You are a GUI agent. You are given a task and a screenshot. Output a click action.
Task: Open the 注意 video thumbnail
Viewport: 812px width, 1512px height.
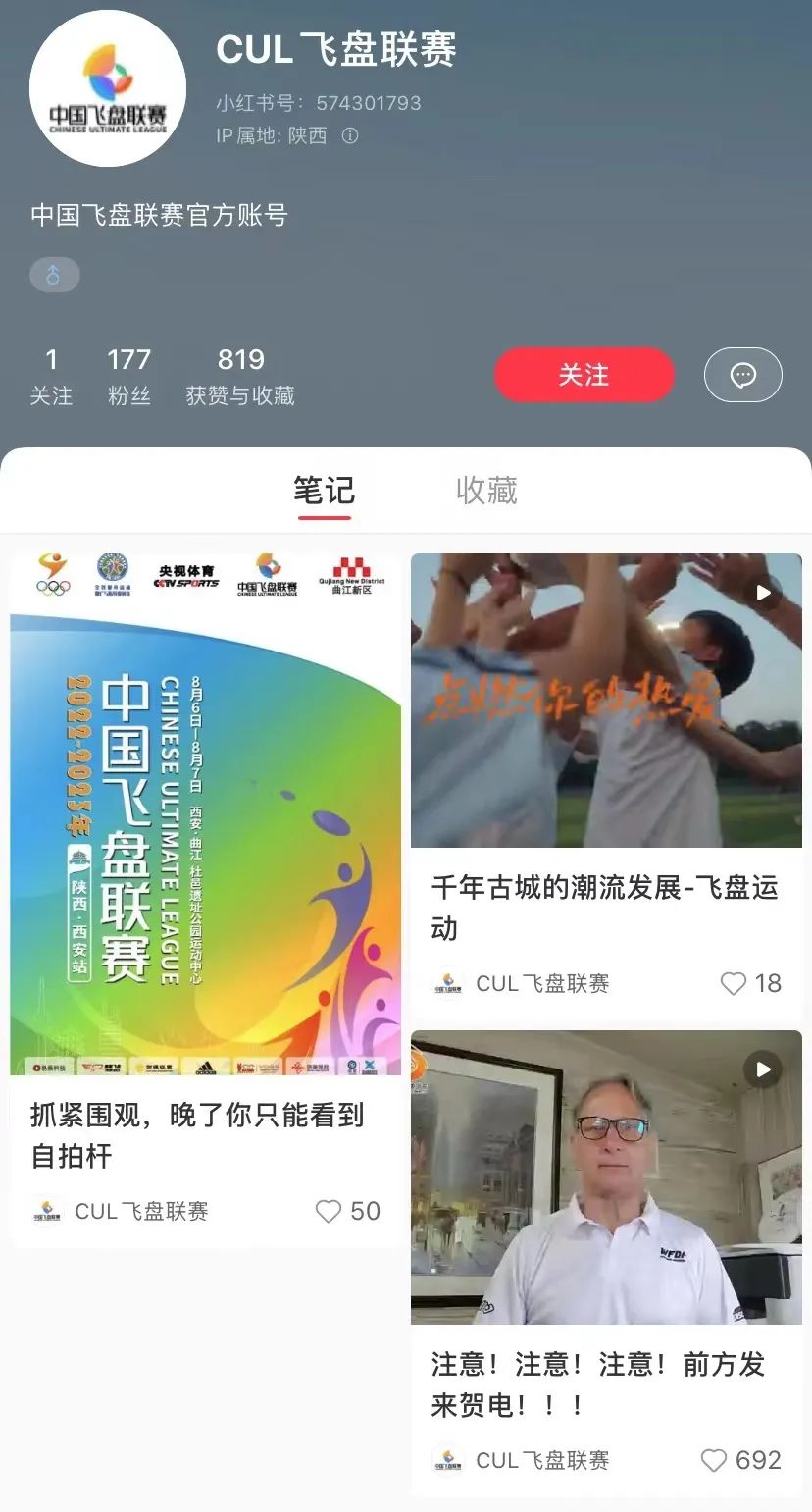606,1177
